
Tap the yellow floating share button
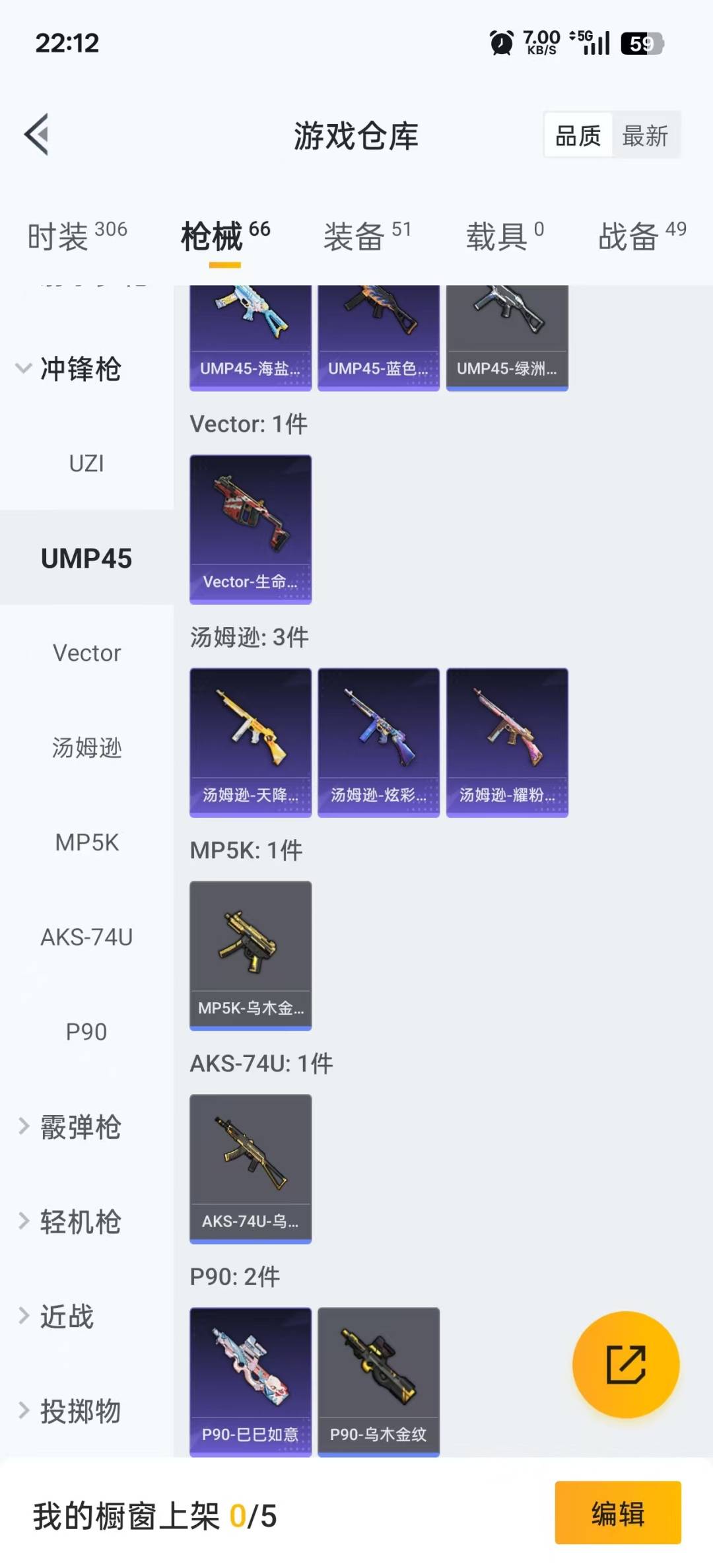[x=625, y=1364]
